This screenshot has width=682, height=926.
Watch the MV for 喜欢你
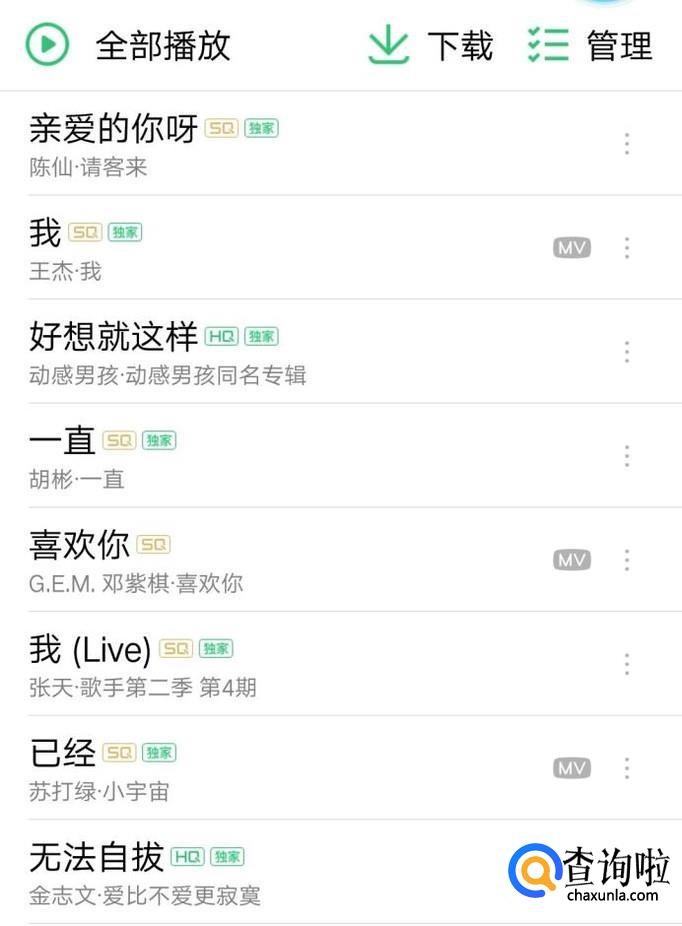[572, 559]
